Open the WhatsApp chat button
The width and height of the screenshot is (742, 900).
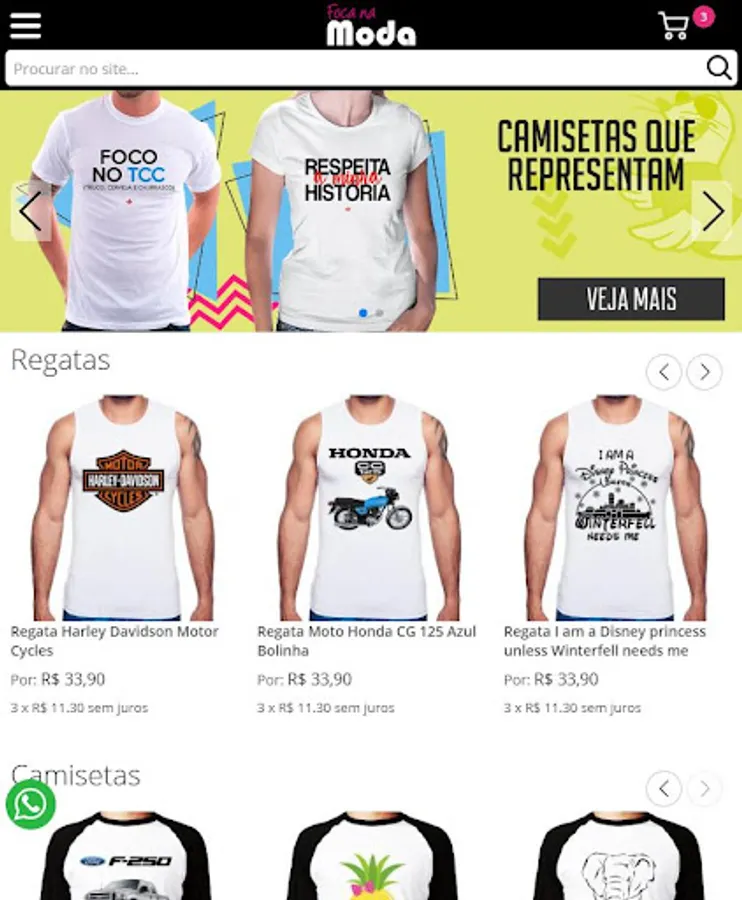coord(30,804)
